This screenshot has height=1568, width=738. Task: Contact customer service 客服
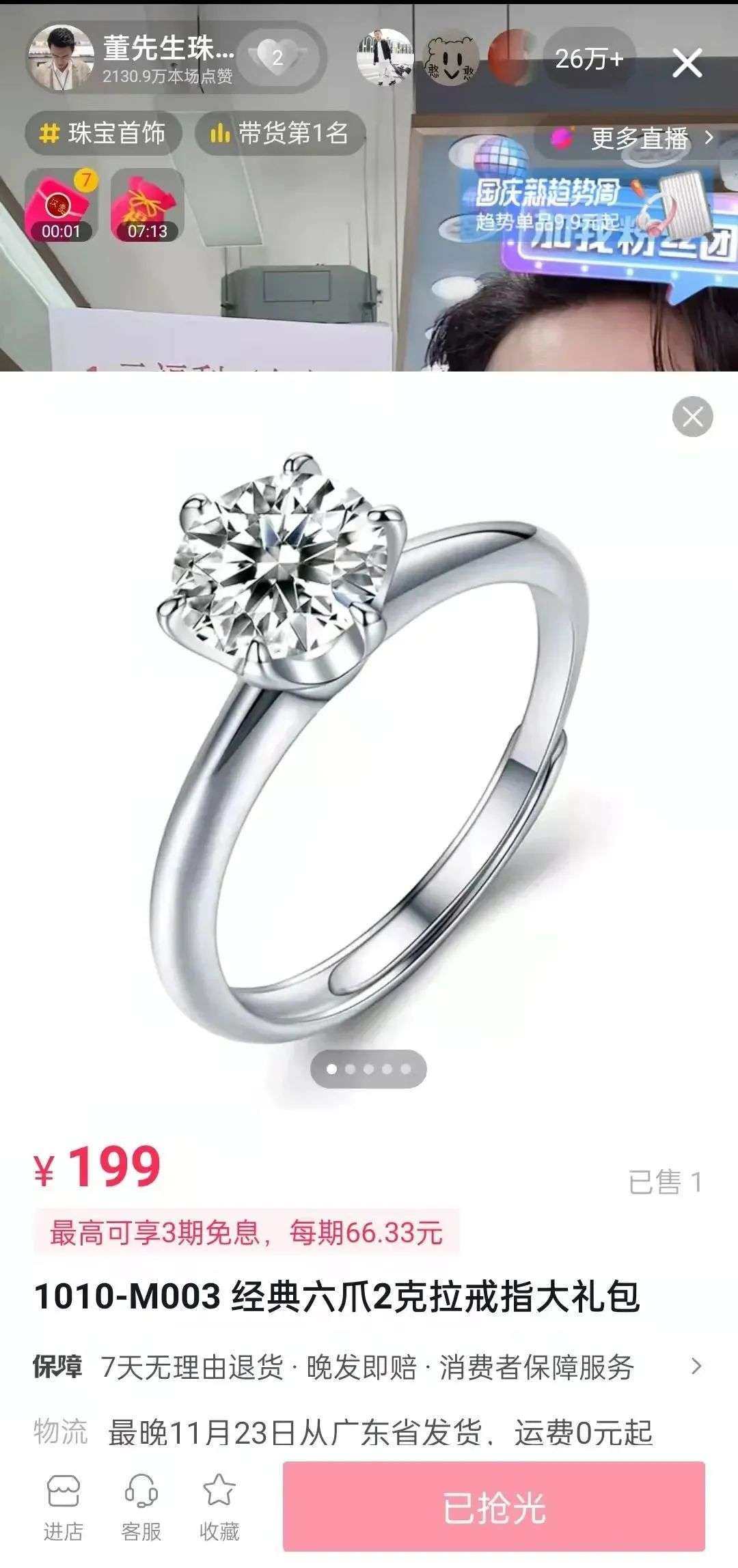[x=141, y=1508]
